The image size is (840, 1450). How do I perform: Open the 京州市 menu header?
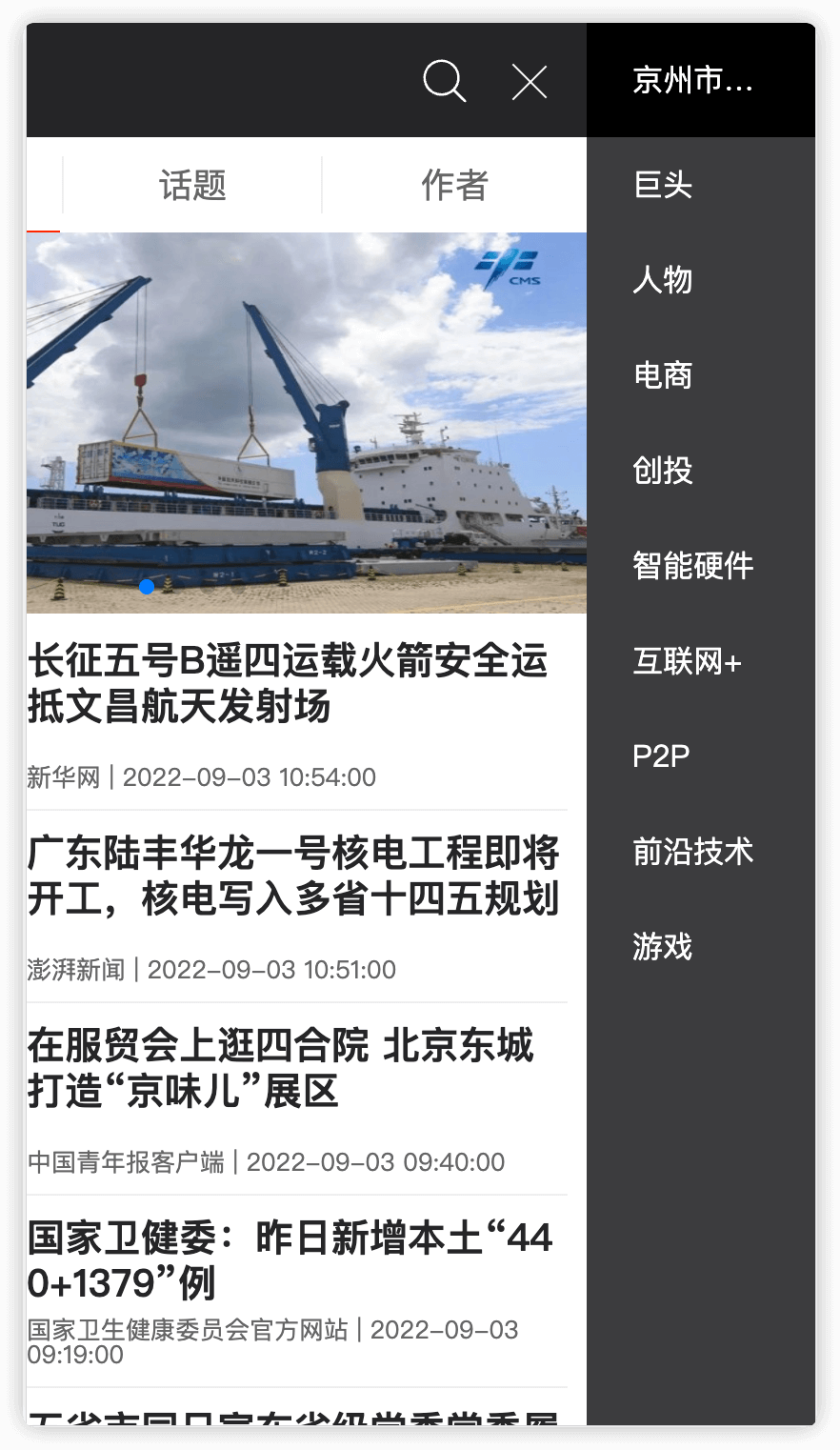[x=692, y=81]
